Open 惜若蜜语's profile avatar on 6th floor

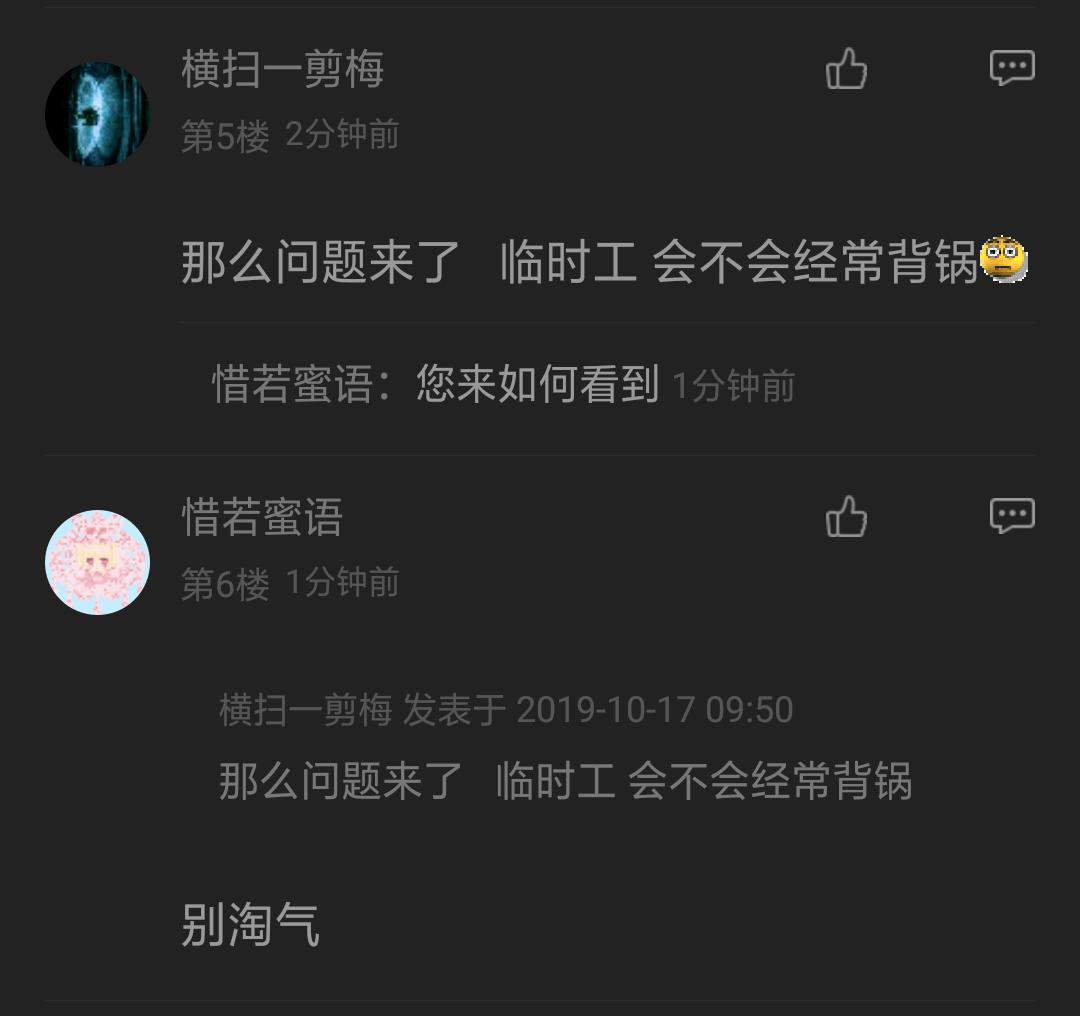(x=97, y=562)
